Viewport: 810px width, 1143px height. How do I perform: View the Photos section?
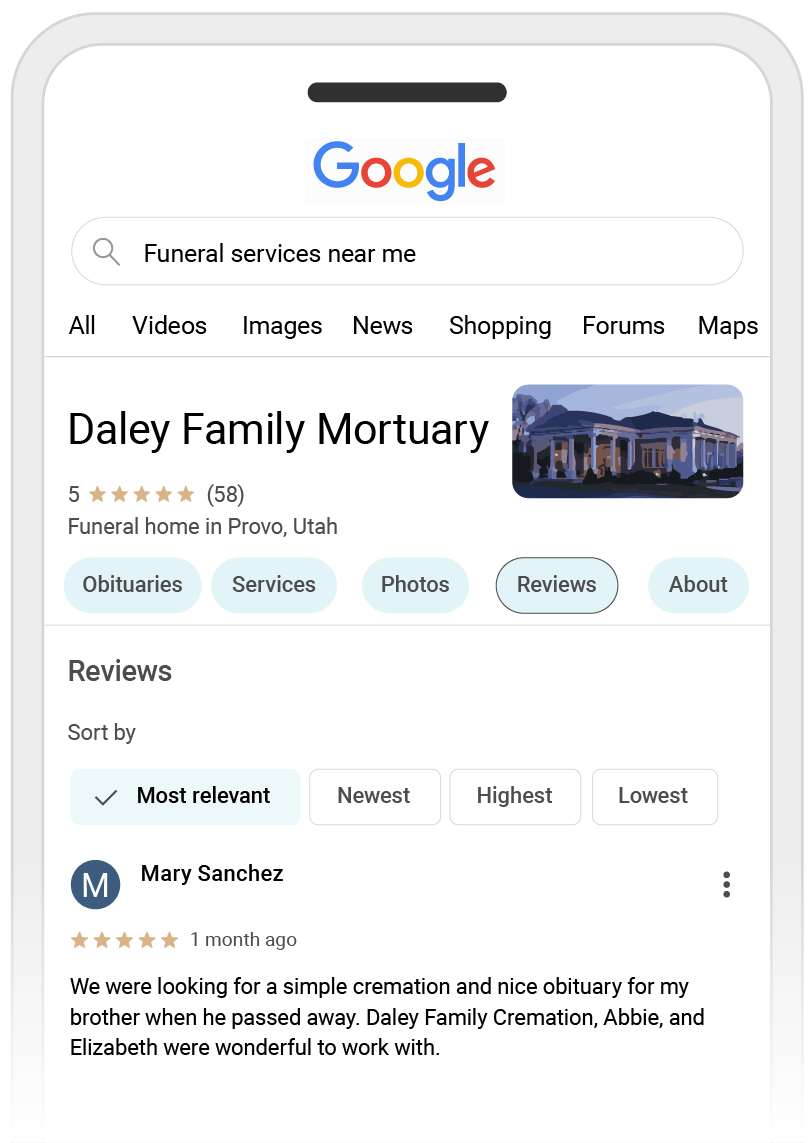pyautogui.click(x=415, y=585)
